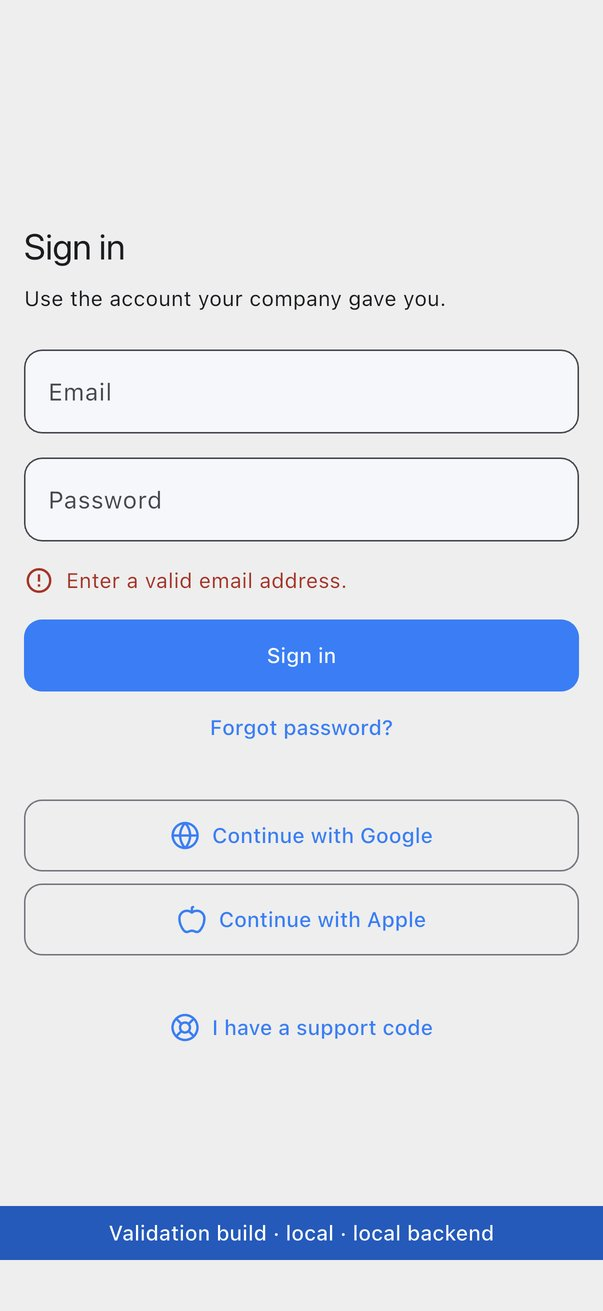Tap the blue Sign in button
603x1311 pixels.
[x=301, y=655]
